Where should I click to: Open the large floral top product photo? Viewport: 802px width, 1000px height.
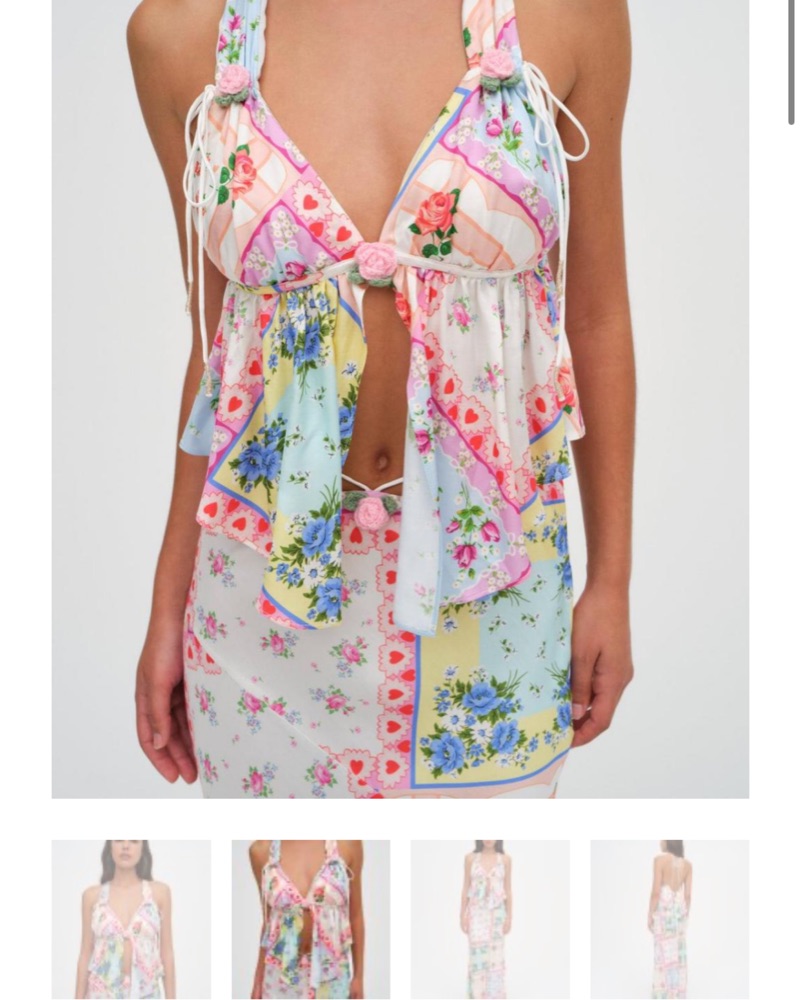(x=400, y=400)
